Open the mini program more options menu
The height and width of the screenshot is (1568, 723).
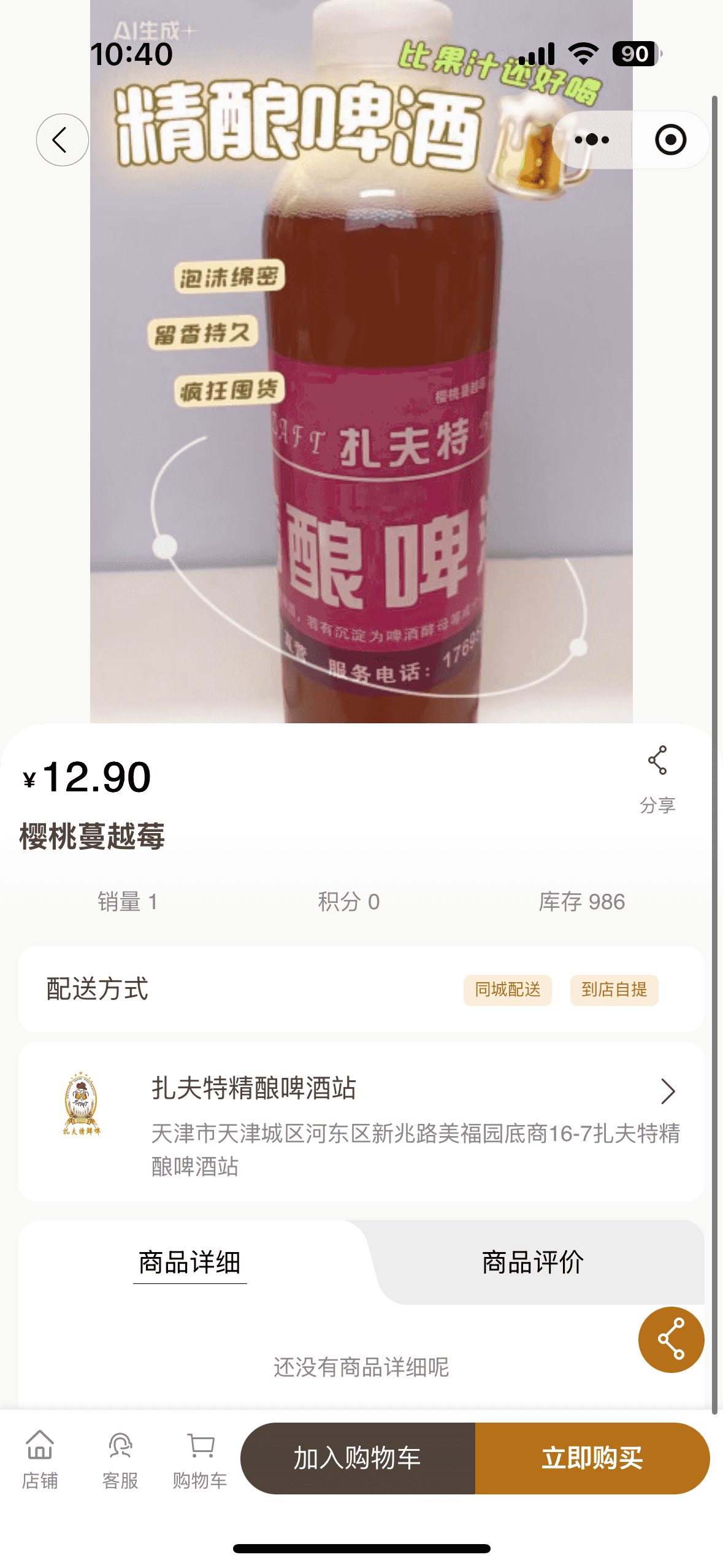coord(592,140)
